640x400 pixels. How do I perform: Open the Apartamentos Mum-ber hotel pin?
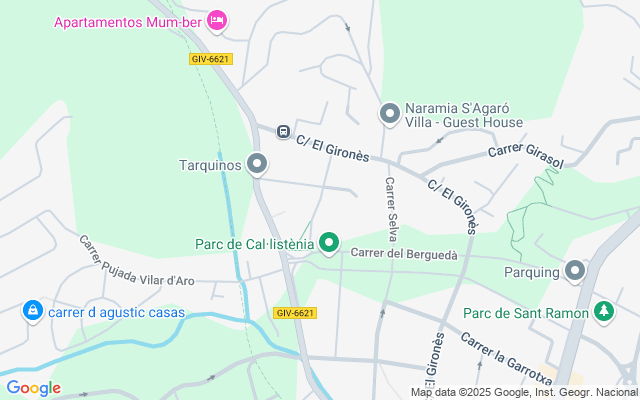pyautogui.click(x=218, y=20)
